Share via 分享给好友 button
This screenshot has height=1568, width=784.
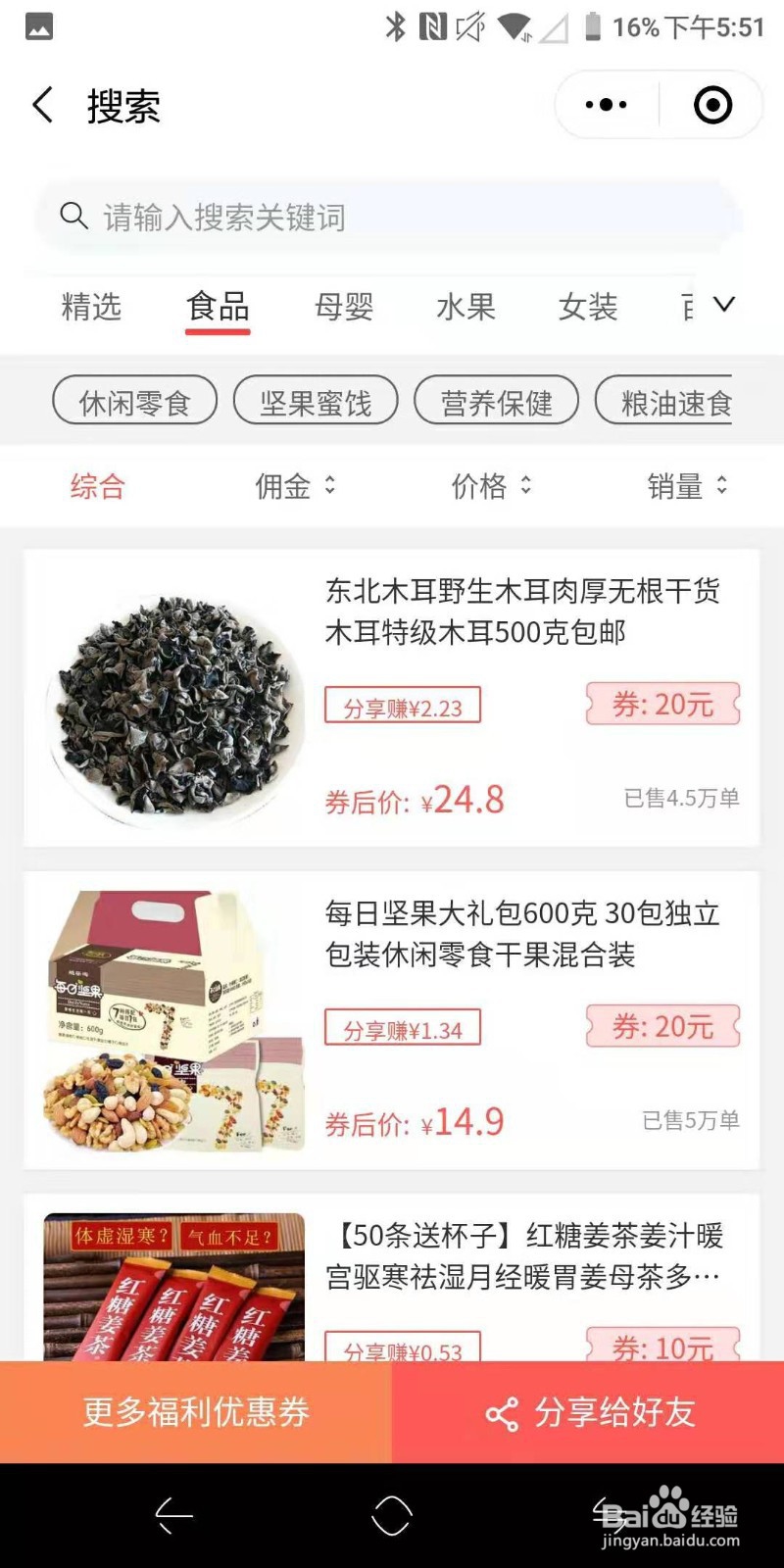tap(588, 1411)
